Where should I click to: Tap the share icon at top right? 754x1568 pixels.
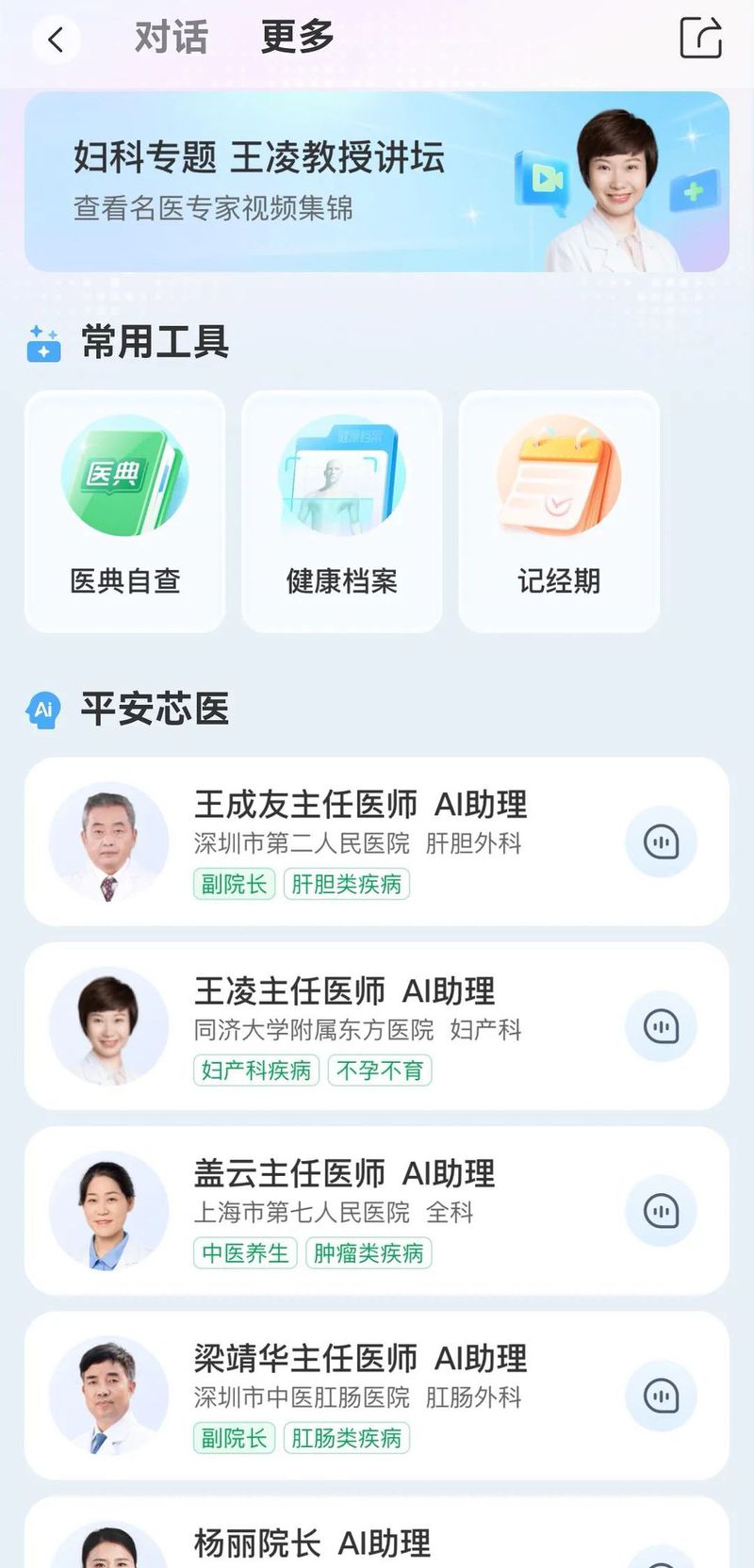click(x=699, y=40)
